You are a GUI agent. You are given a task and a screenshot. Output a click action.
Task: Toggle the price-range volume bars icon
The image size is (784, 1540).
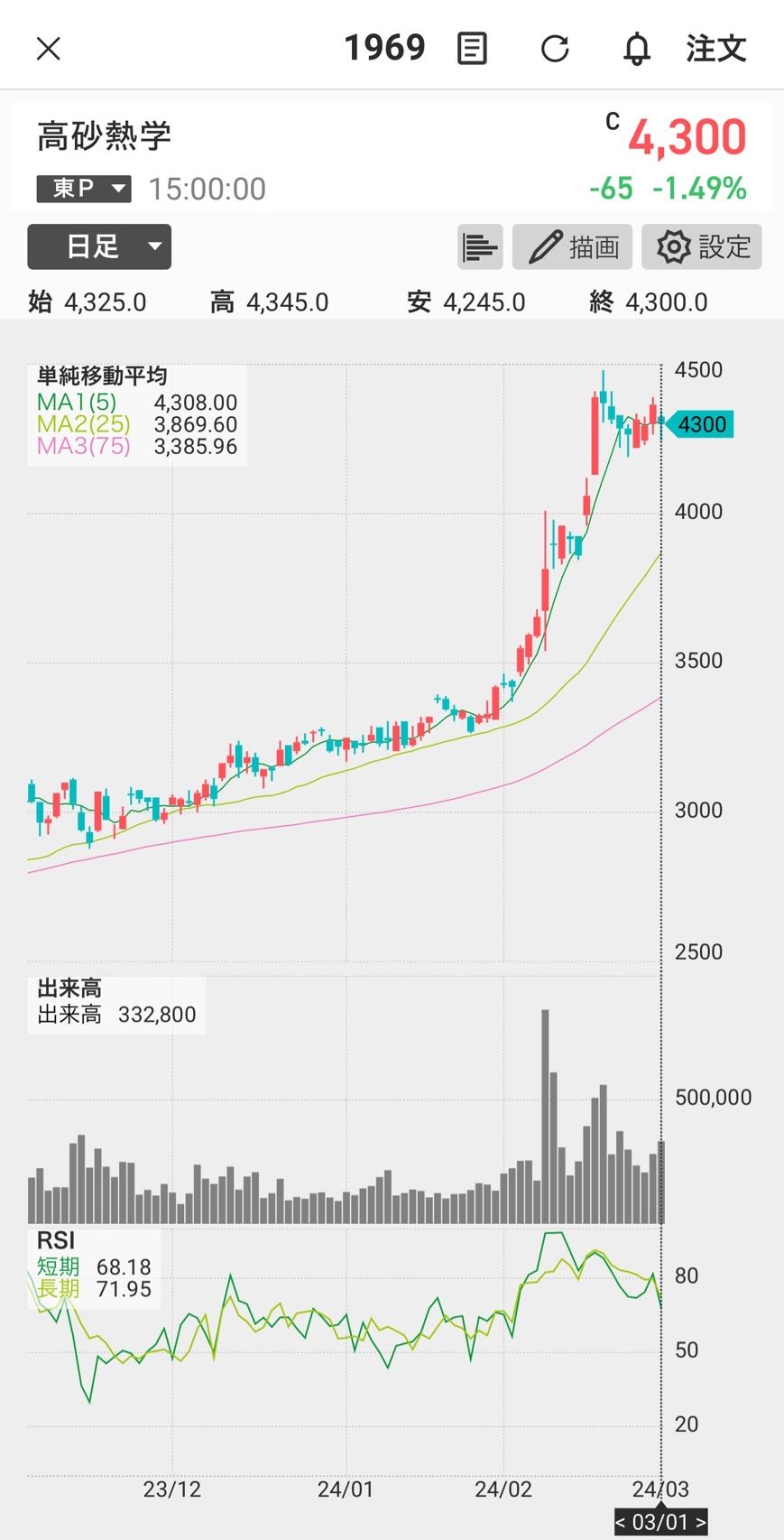(480, 246)
